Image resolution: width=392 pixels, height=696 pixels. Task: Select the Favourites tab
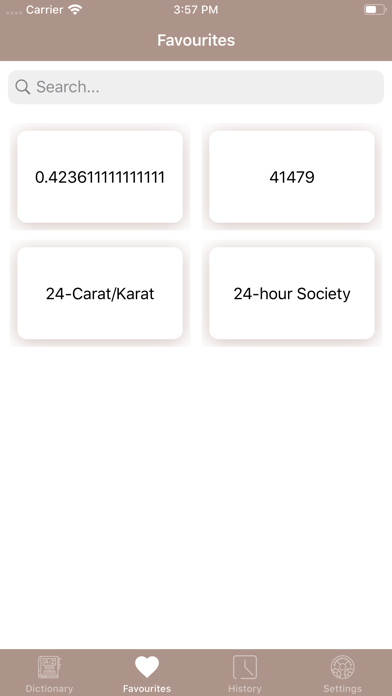coord(147,674)
